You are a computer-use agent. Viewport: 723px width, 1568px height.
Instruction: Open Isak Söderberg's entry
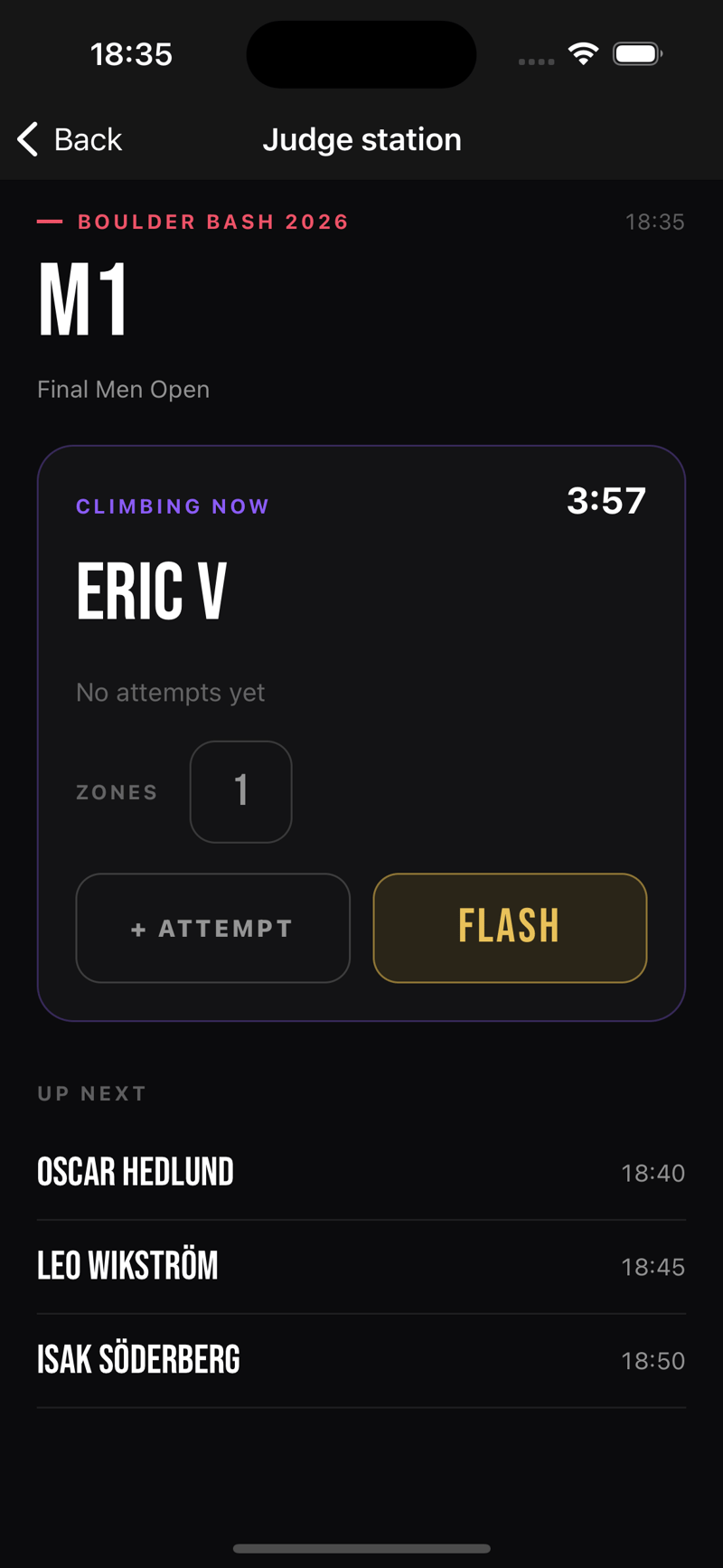tap(361, 1361)
